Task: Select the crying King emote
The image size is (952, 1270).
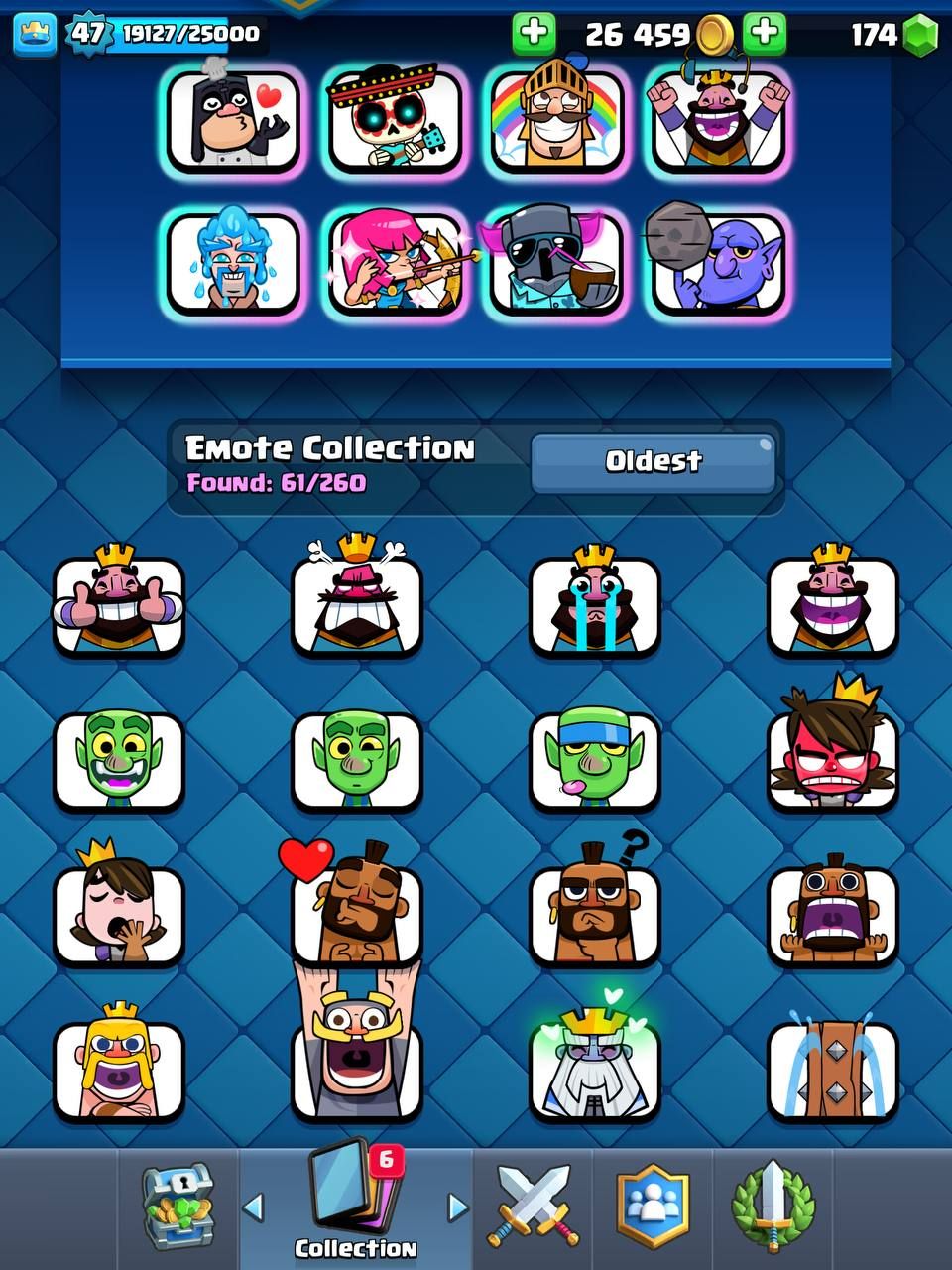Action: (594, 605)
